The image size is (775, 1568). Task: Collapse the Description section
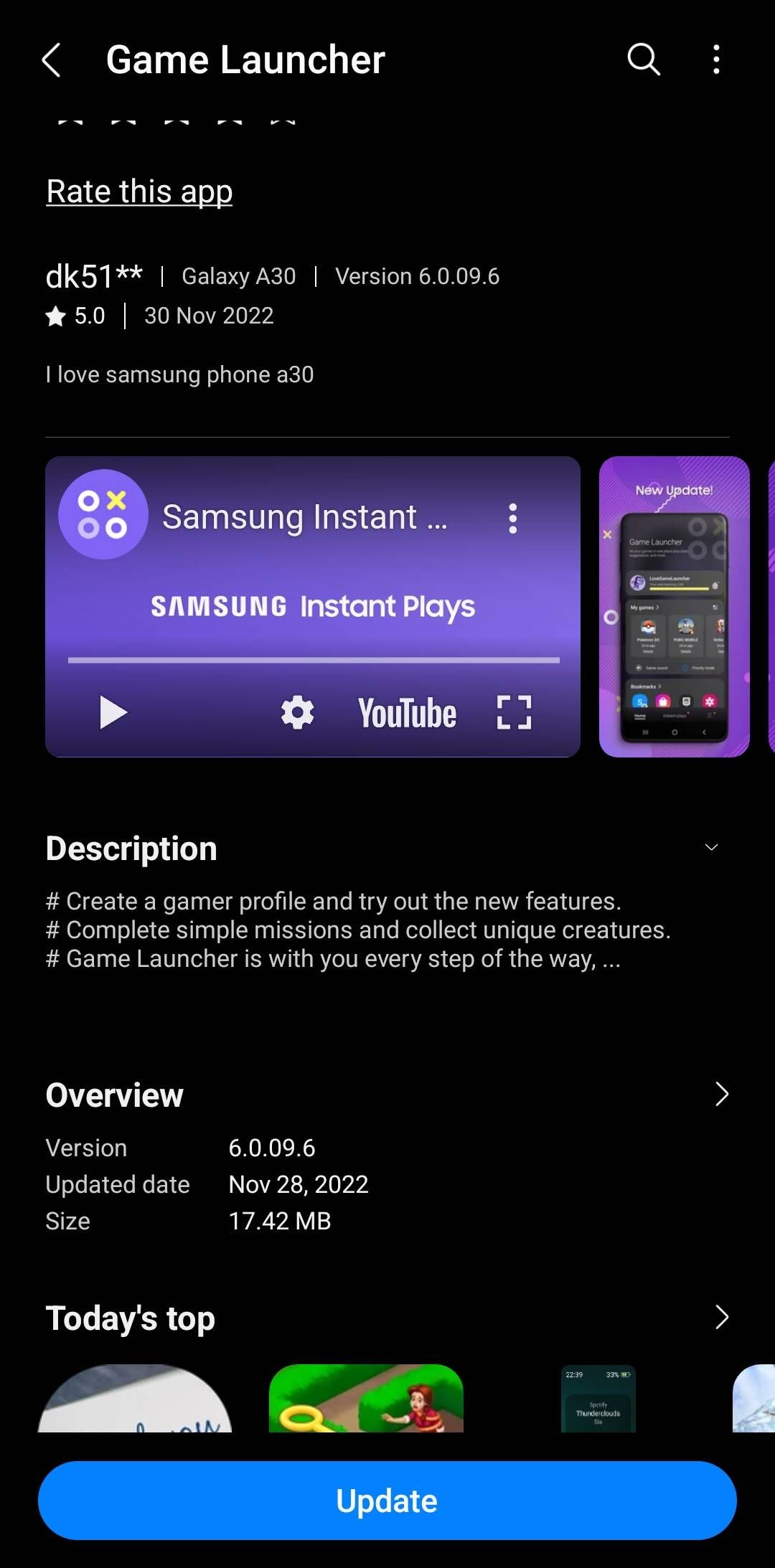[711, 847]
